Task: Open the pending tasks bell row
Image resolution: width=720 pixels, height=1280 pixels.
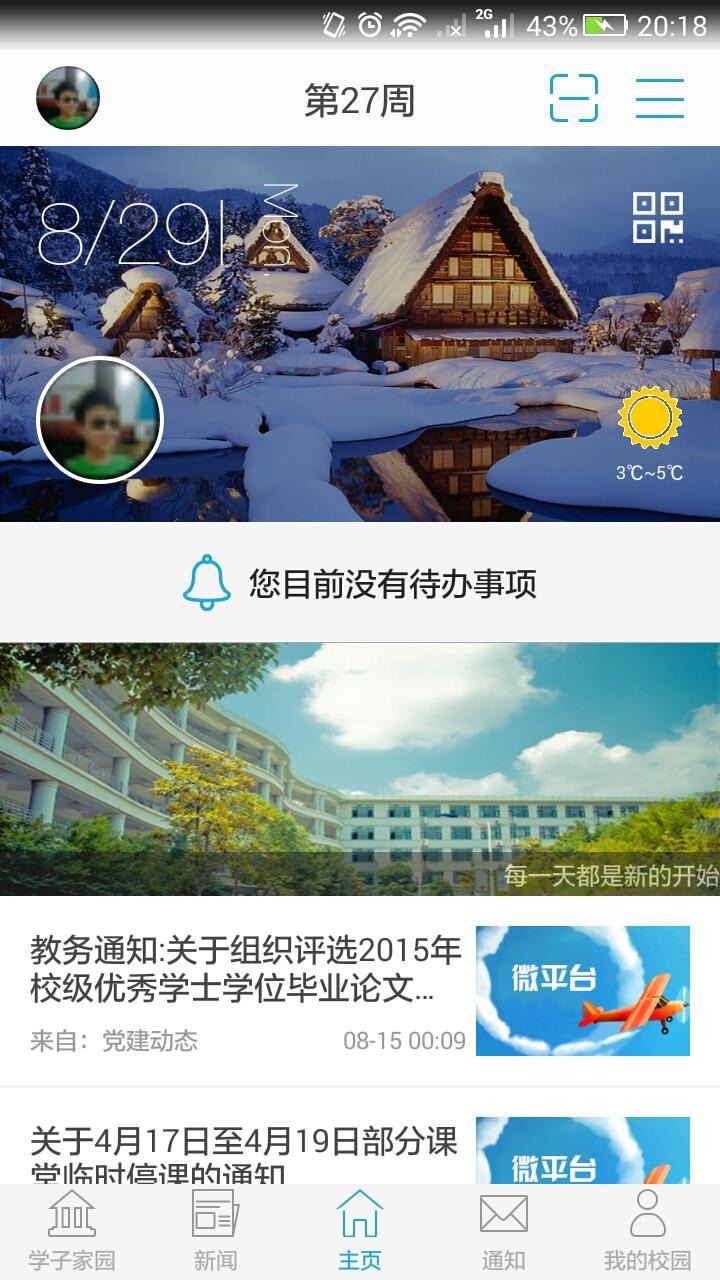Action: pos(360,582)
